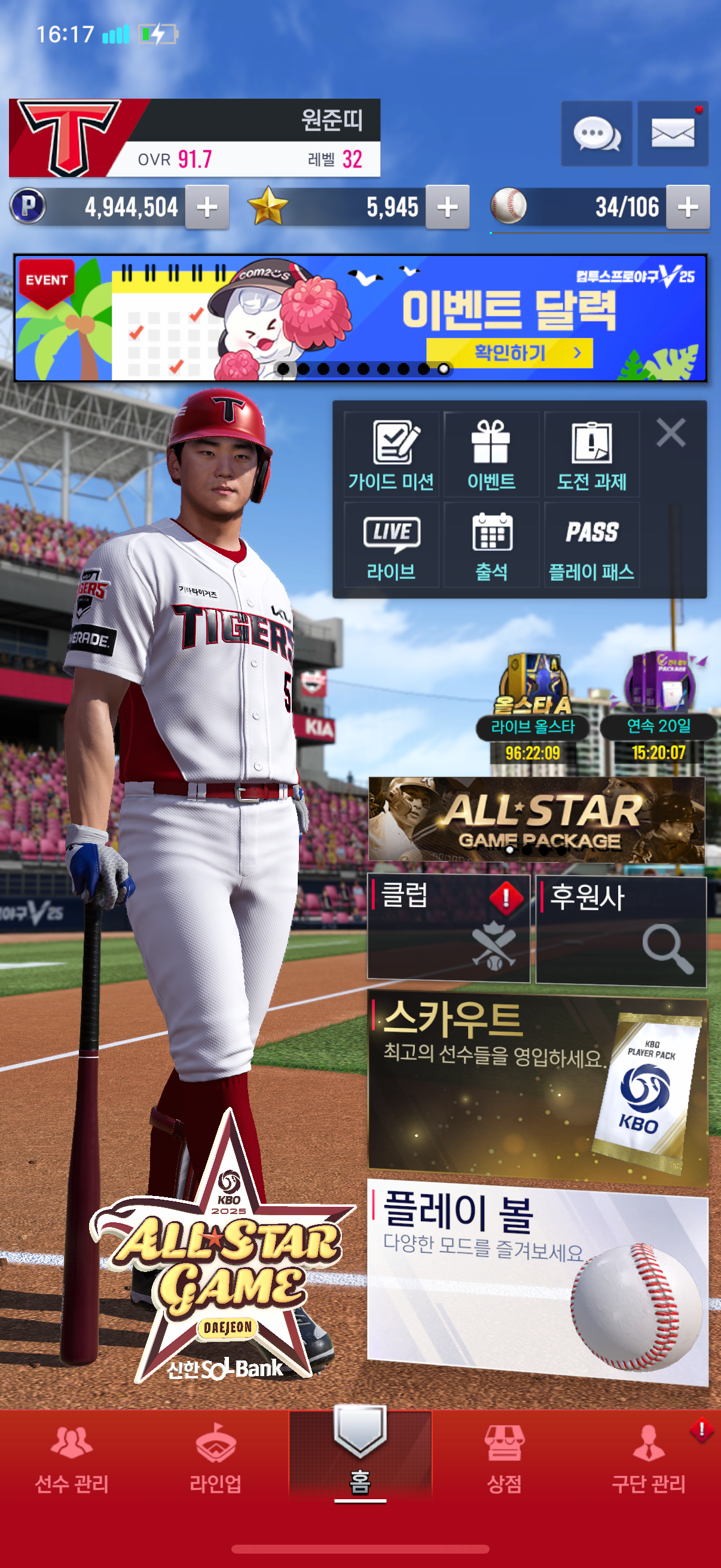Open the chat bubble icon
Viewport: 721px width, 1568px height.
point(595,133)
